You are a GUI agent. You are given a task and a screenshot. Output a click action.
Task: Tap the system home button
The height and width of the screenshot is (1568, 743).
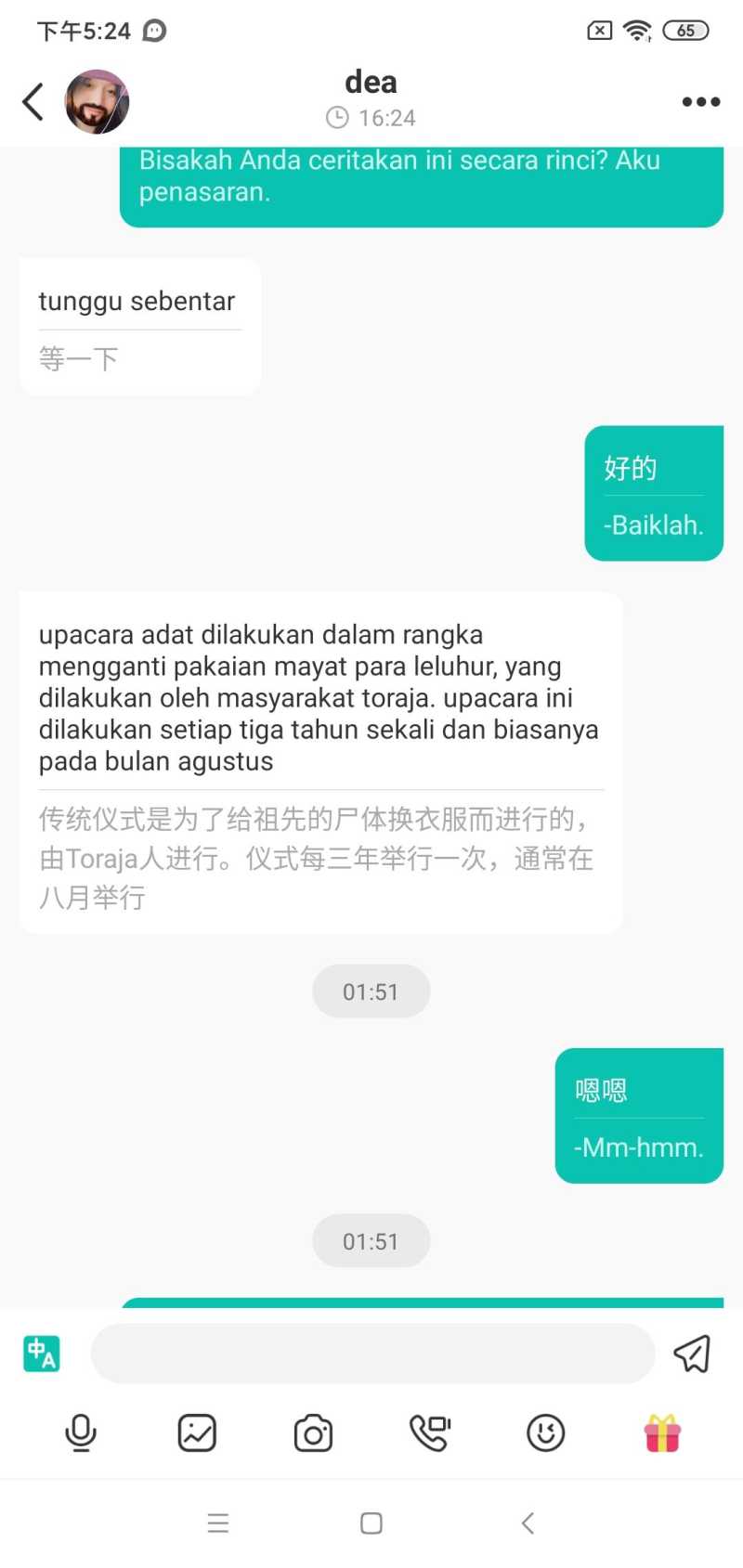coord(371,1523)
